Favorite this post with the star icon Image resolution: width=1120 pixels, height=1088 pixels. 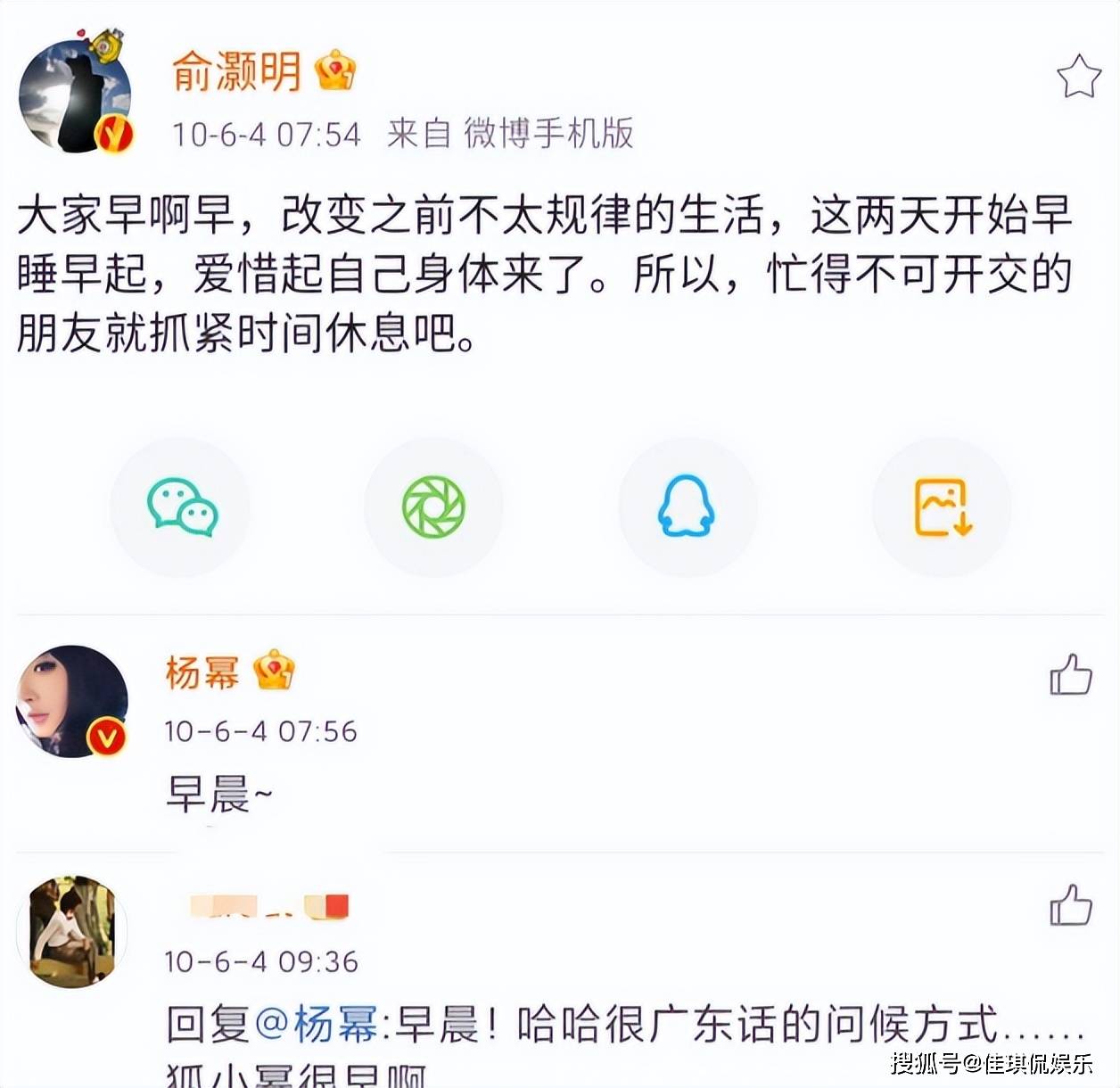tap(1078, 77)
